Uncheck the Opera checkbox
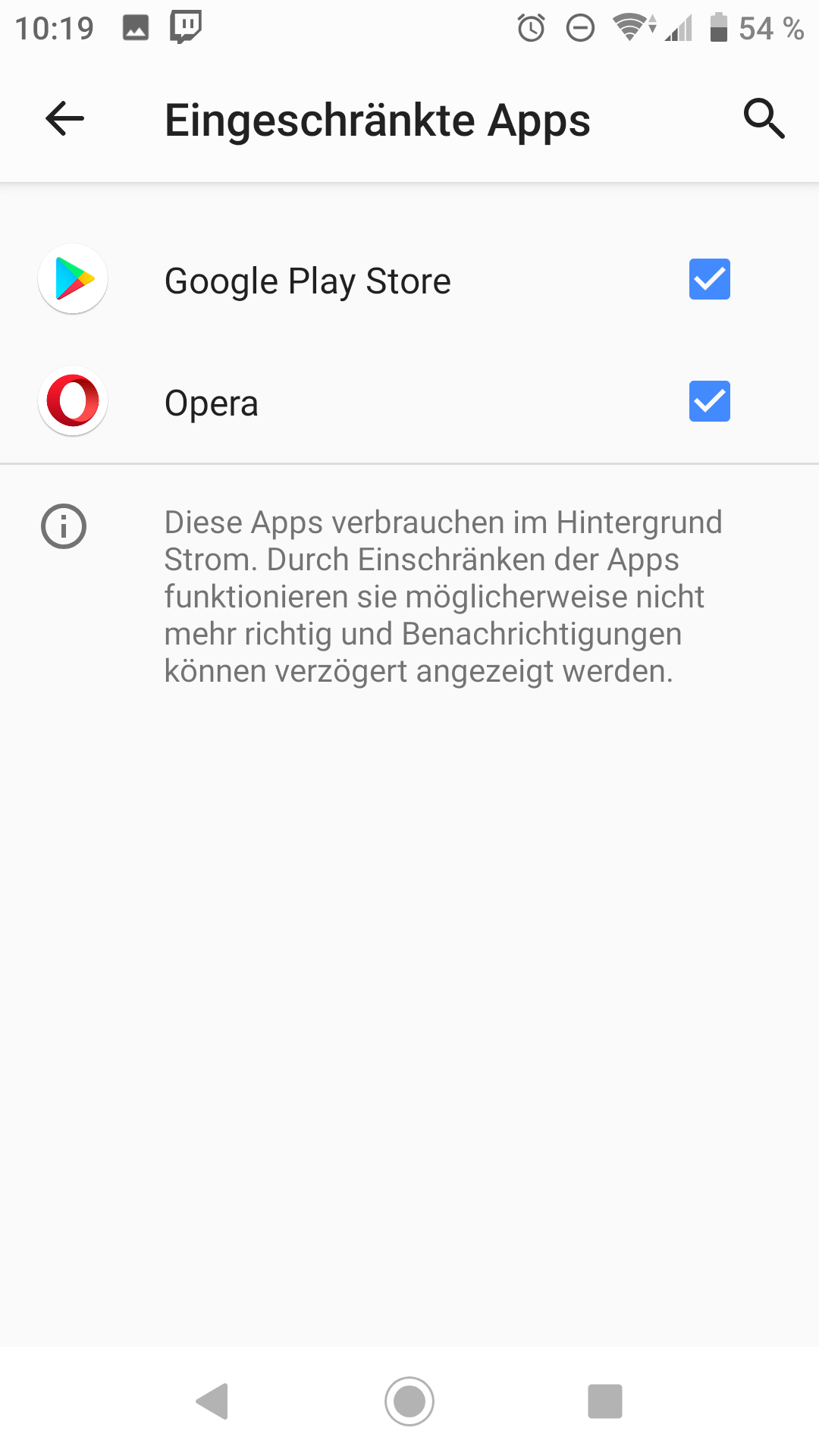 (x=709, y=401)
